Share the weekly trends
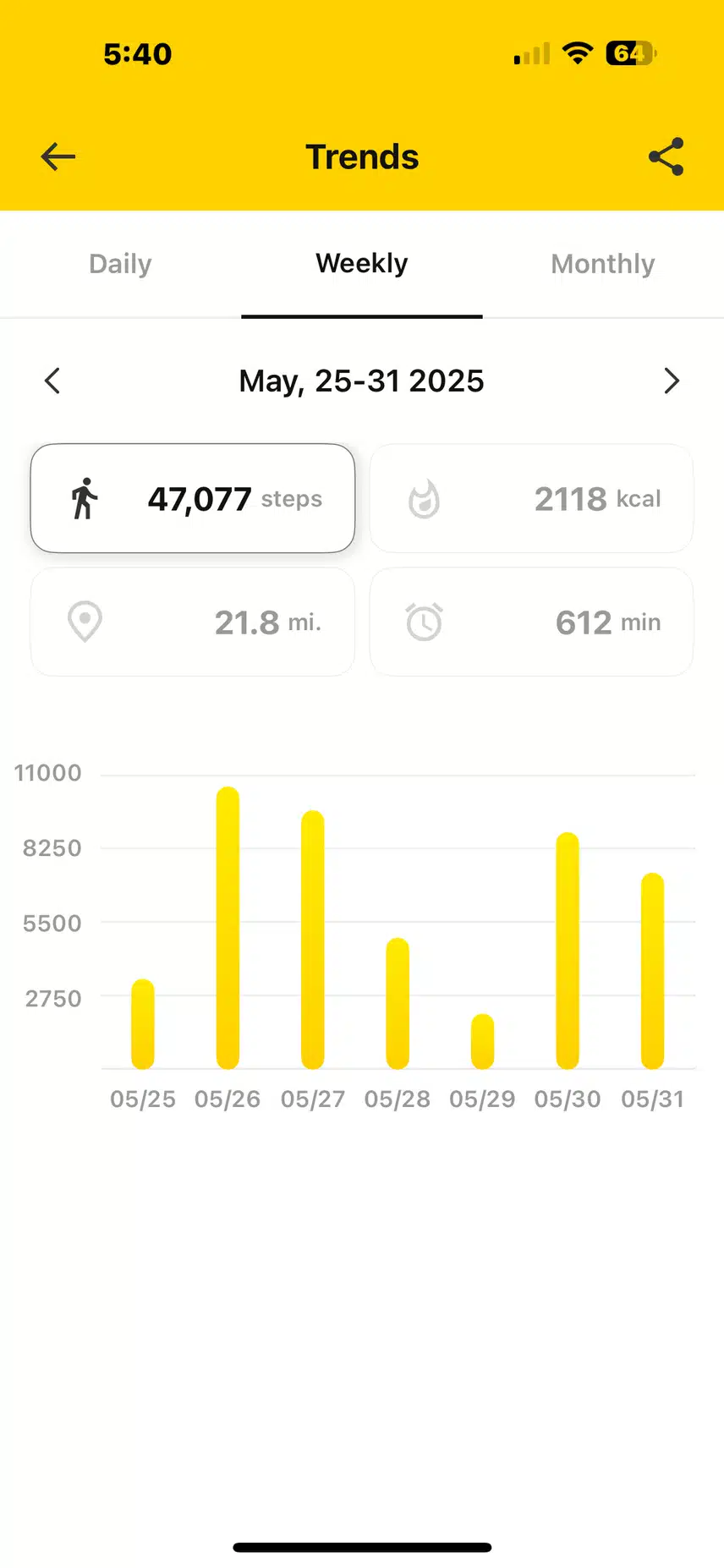This screenshot has width=724, height=1568. (x=666, y=157)
